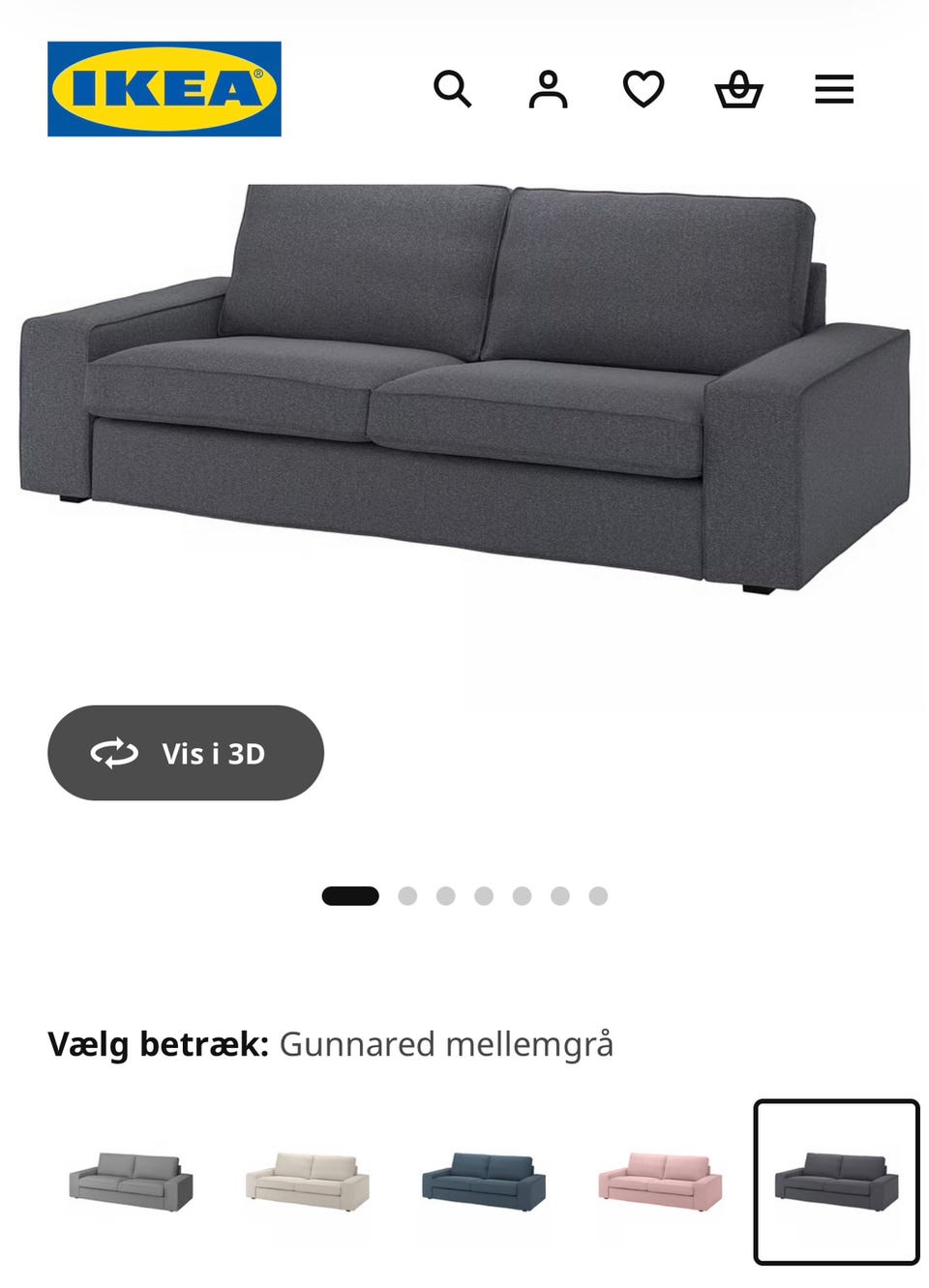Click the last carousel indicator dot

pyautogui.click(x=601, y=895)
